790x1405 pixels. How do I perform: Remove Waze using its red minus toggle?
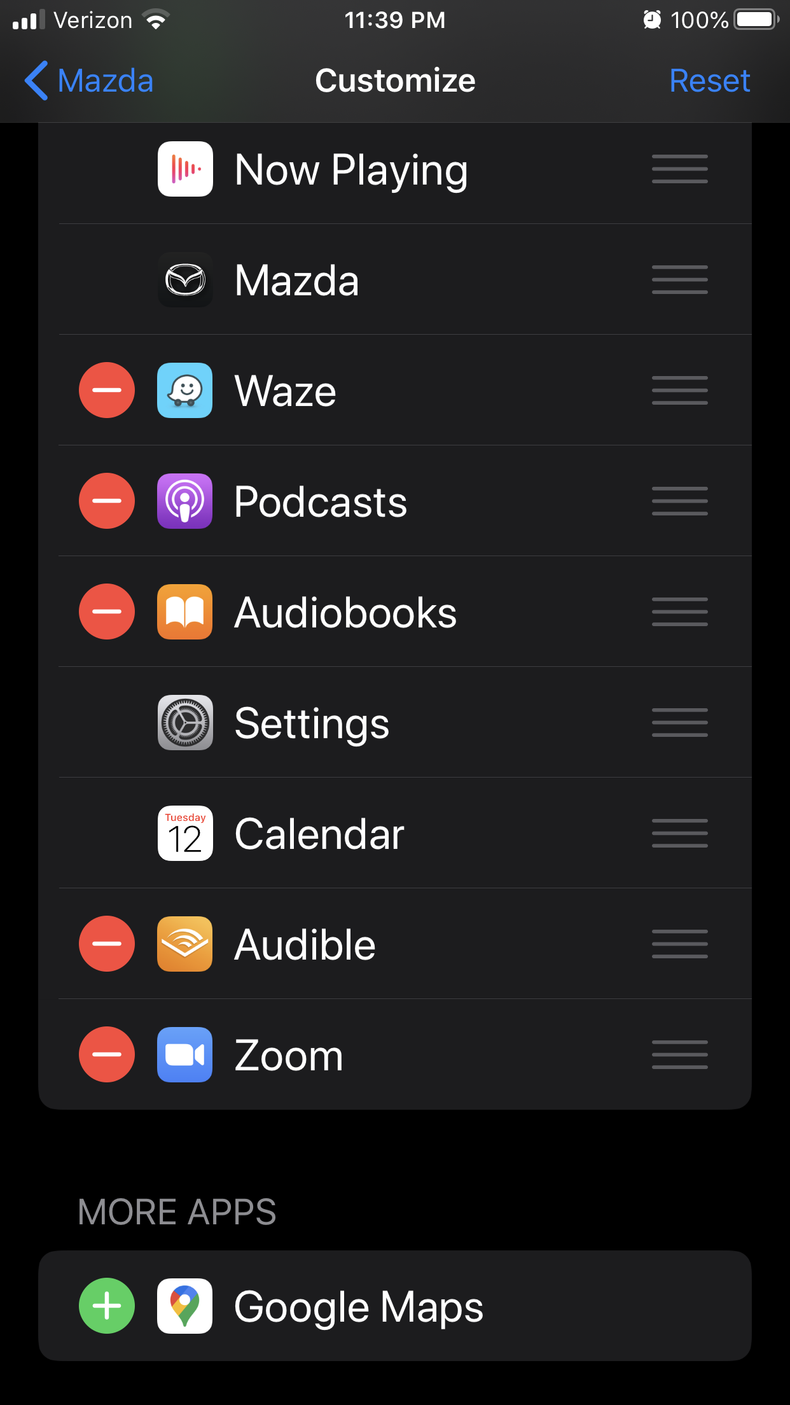tap(106, 390)
